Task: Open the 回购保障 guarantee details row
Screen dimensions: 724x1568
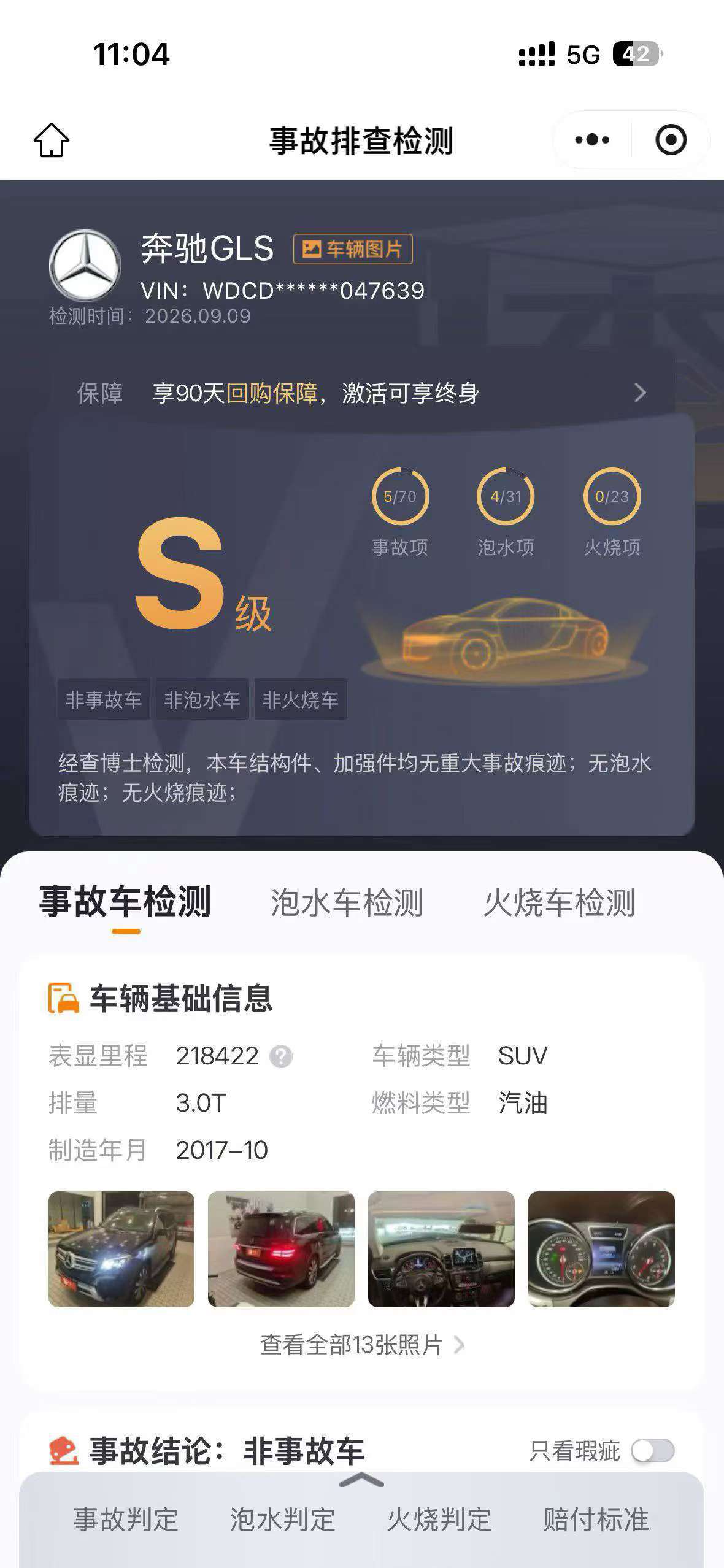Action: click(362, 393)
